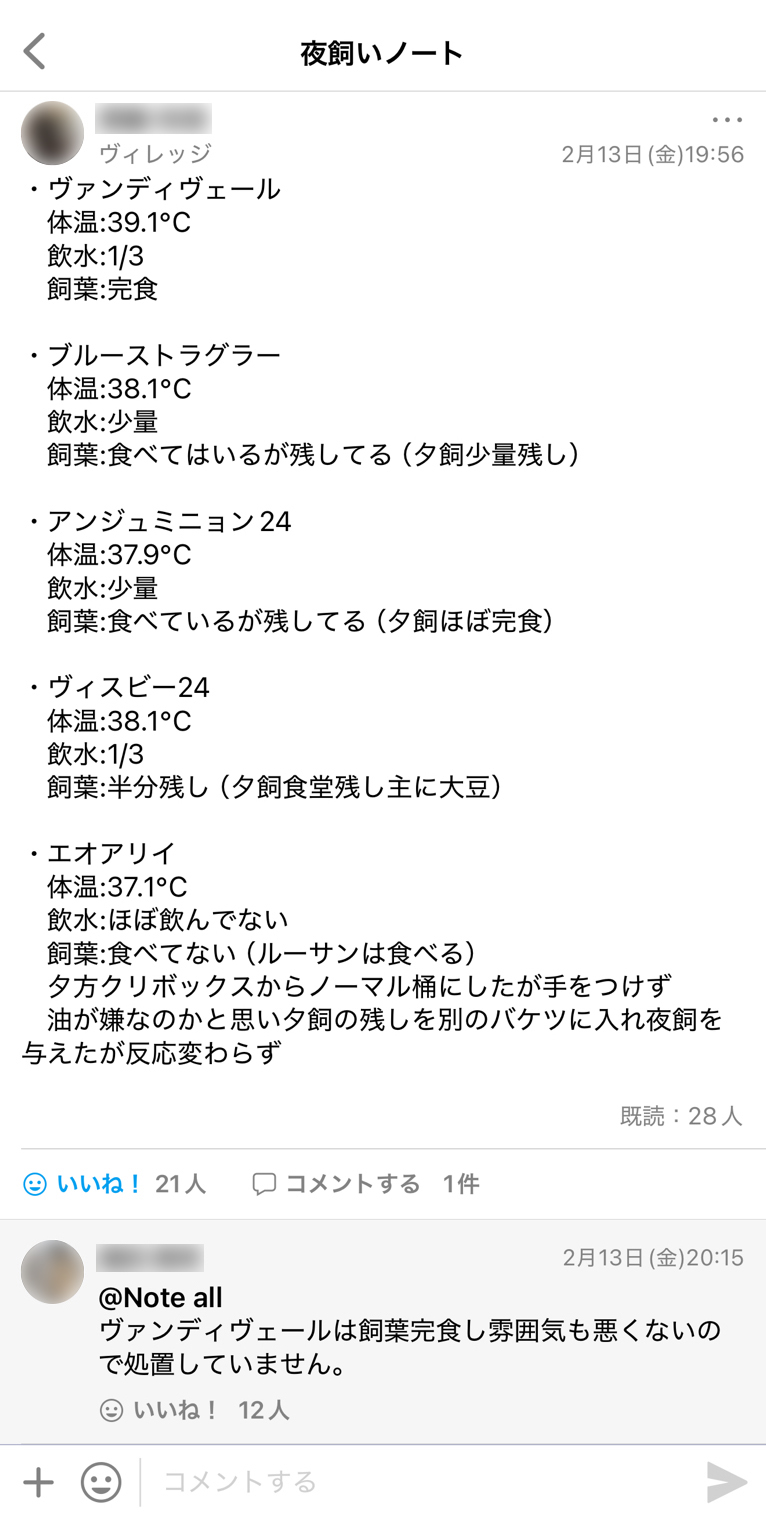
Task: Open the 1件 comment count
Action: click(461, 1183)
